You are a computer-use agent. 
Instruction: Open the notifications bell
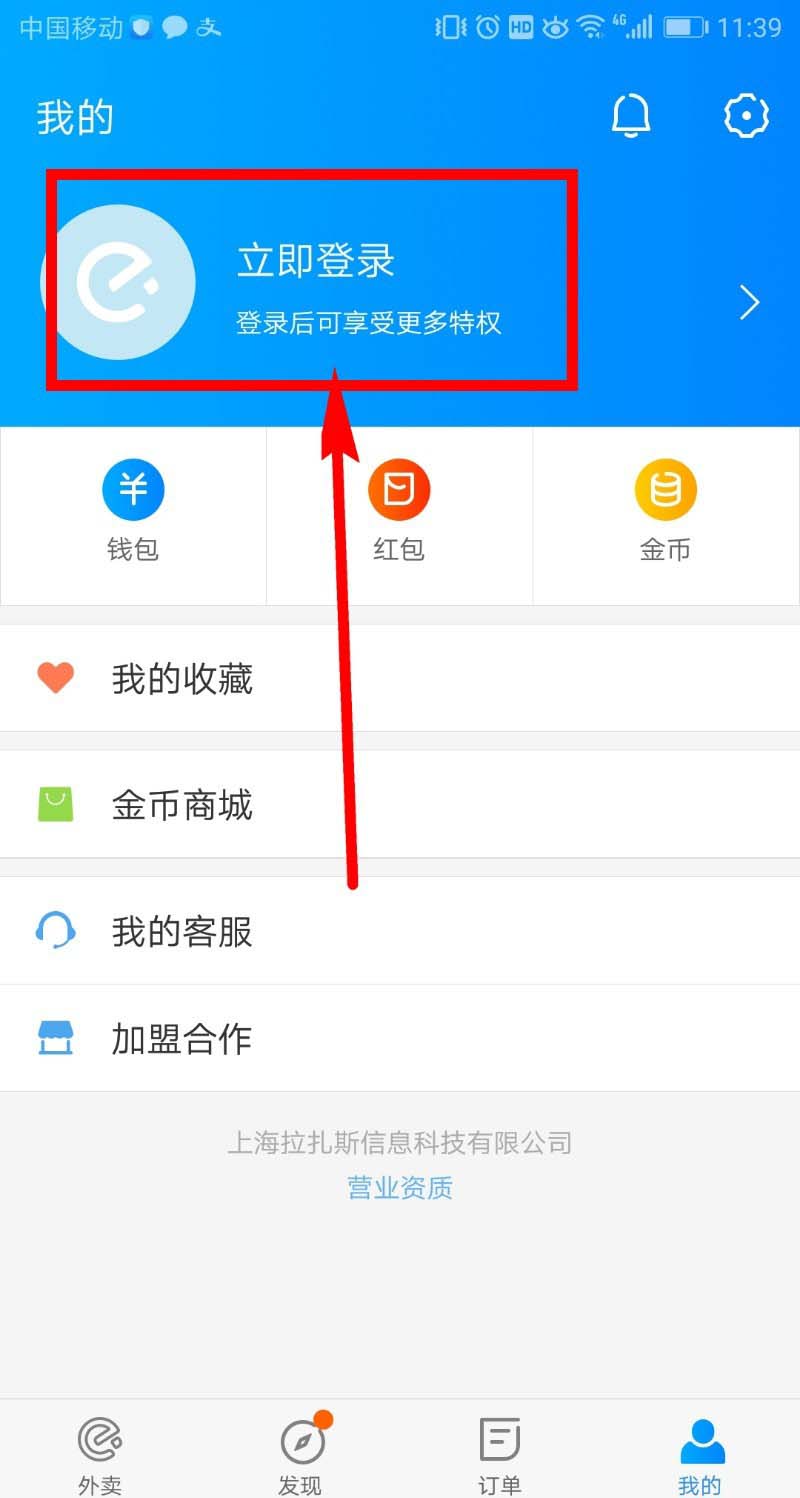pos(631,117)
